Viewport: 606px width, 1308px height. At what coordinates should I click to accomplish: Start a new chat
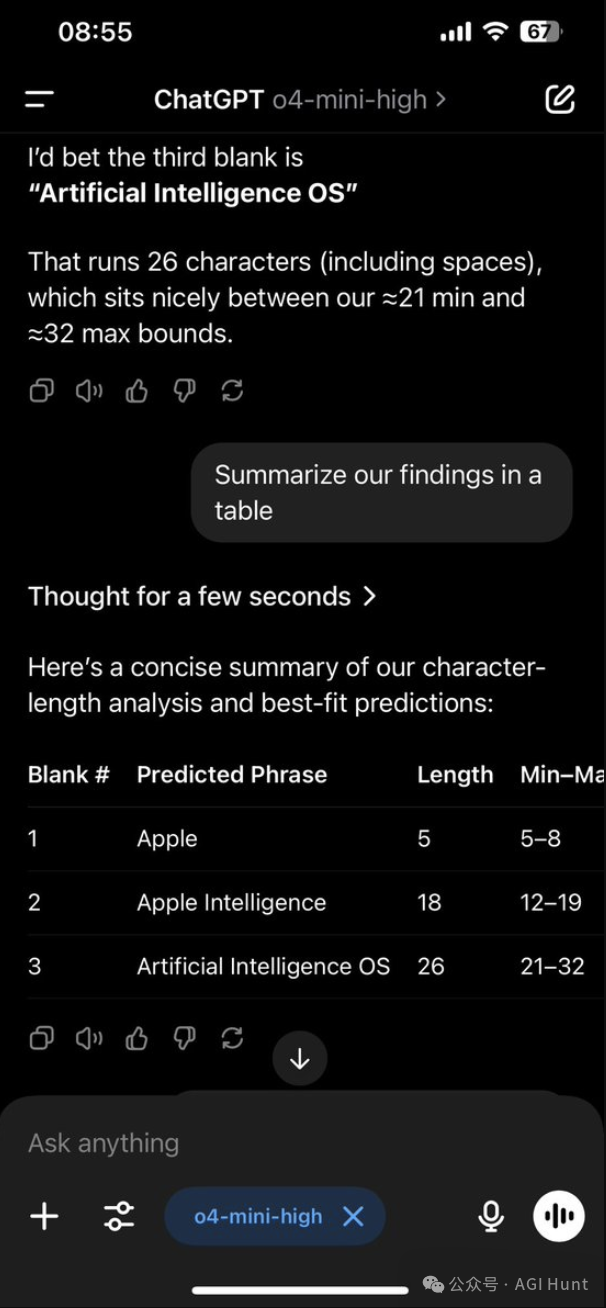click(560, 99)
